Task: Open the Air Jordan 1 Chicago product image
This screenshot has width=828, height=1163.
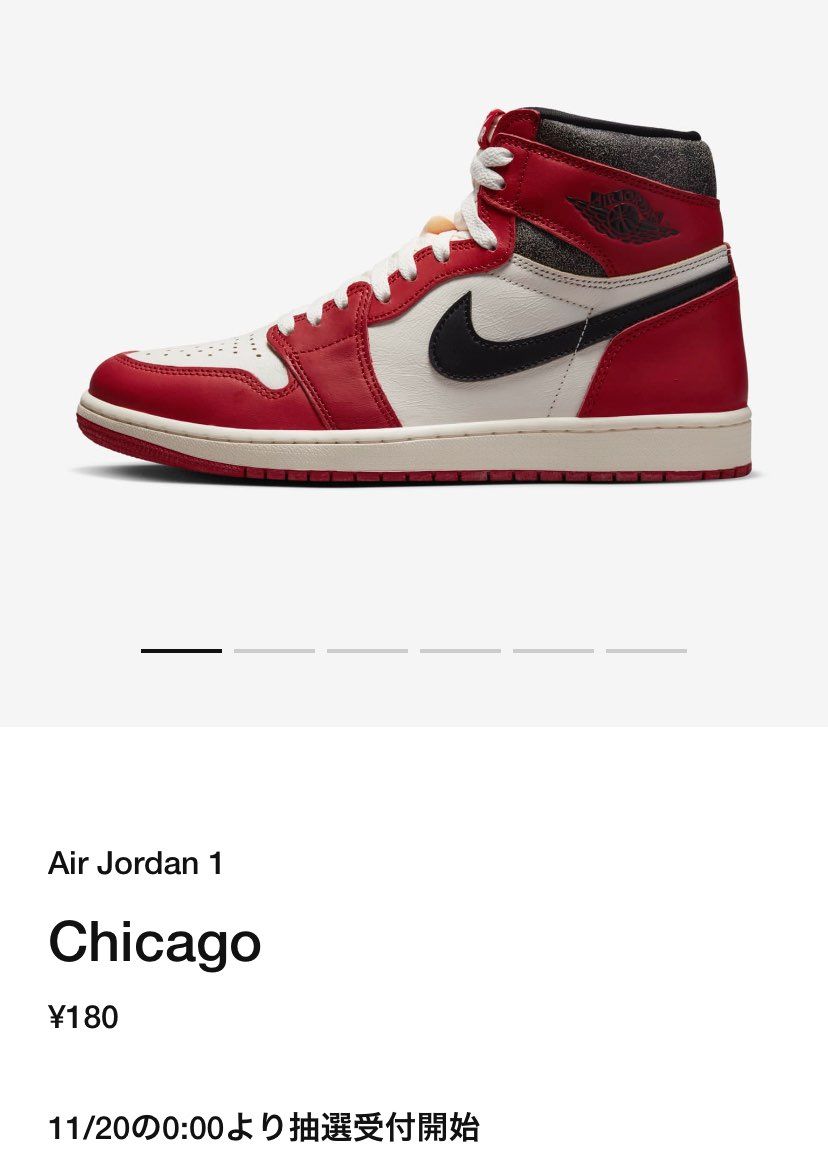Action: coord(414,300)
